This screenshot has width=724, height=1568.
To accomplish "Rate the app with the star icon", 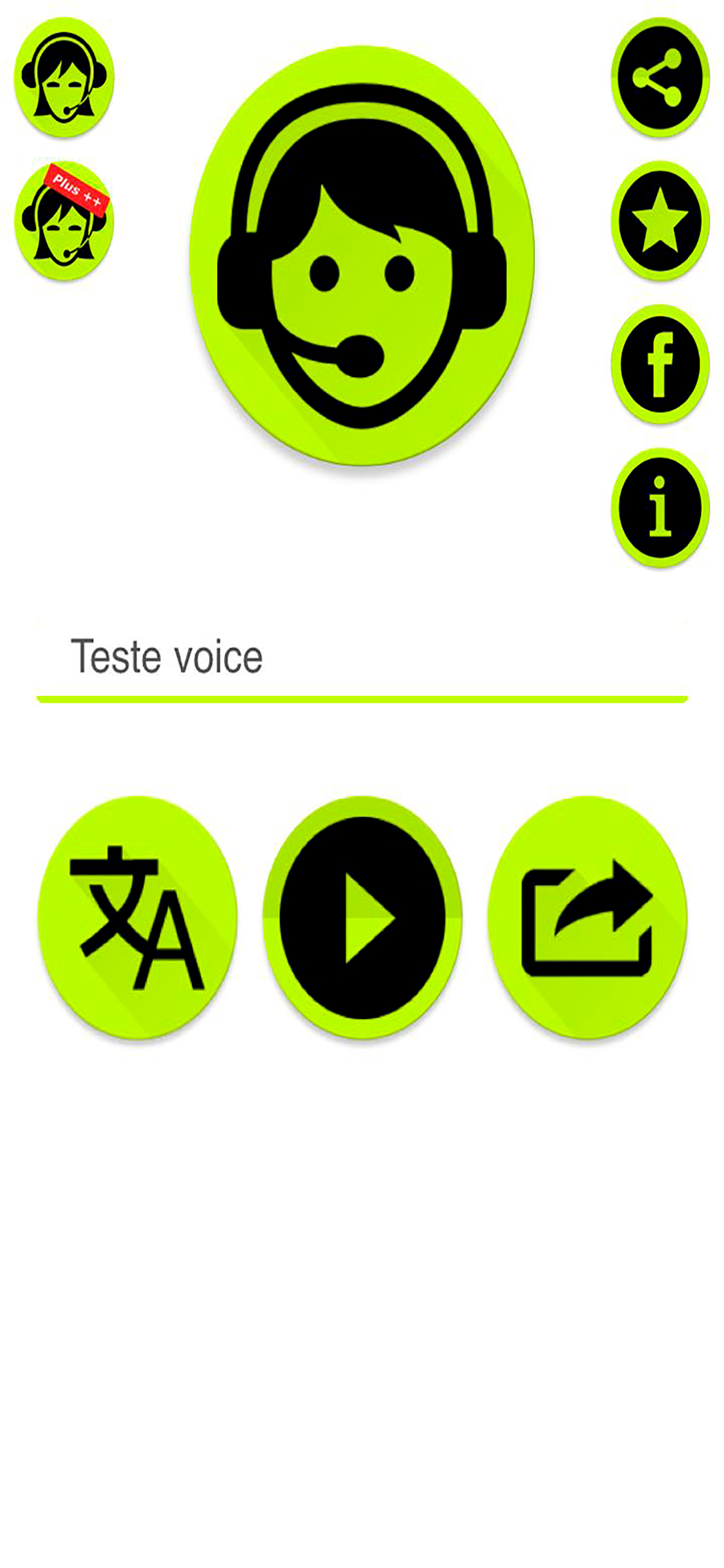I will point(660,221).
